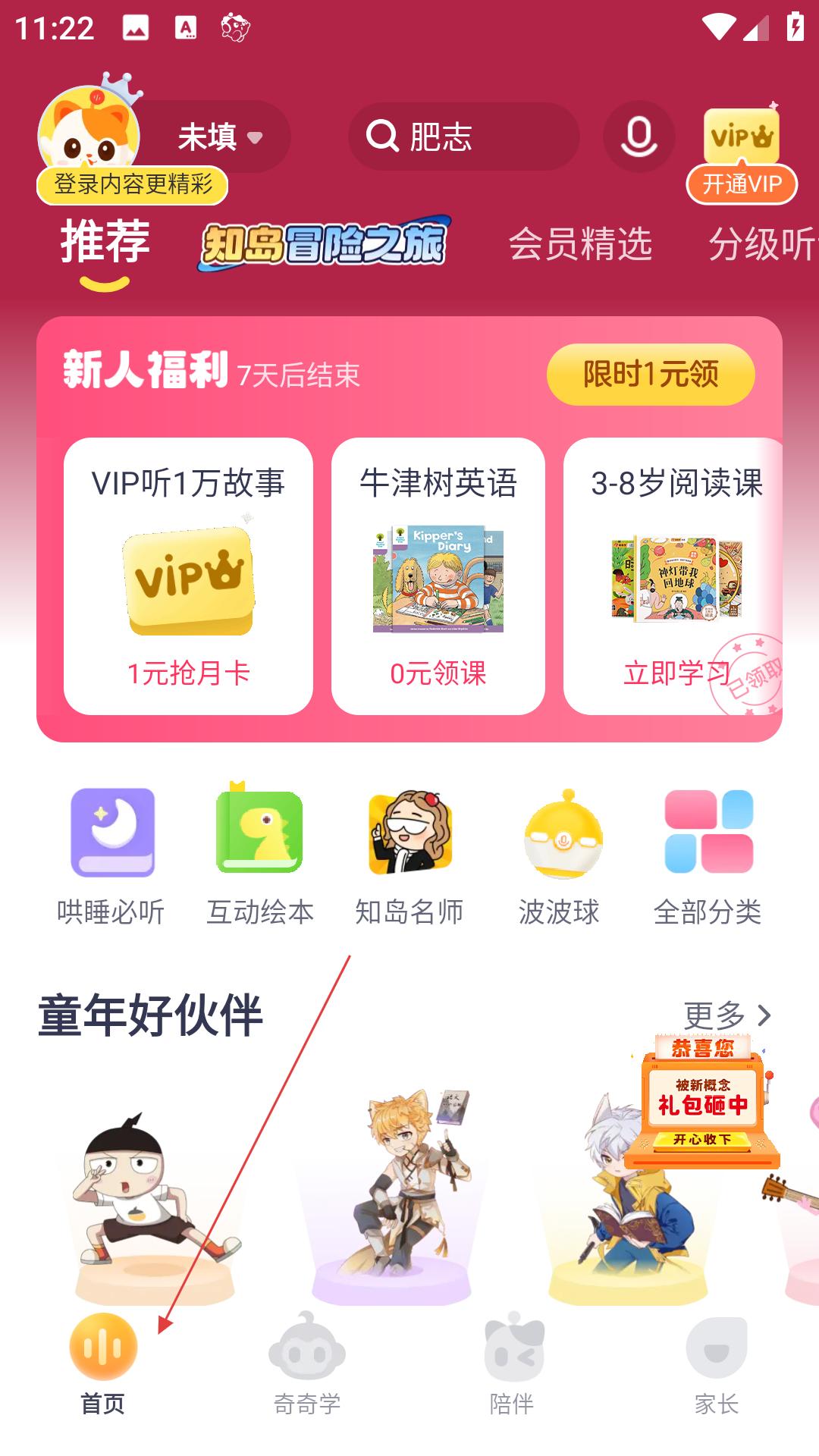This screenshot has height=1456, width=819.
Task: Open the VIP听1万故事 card
Action: click(188, 576)
